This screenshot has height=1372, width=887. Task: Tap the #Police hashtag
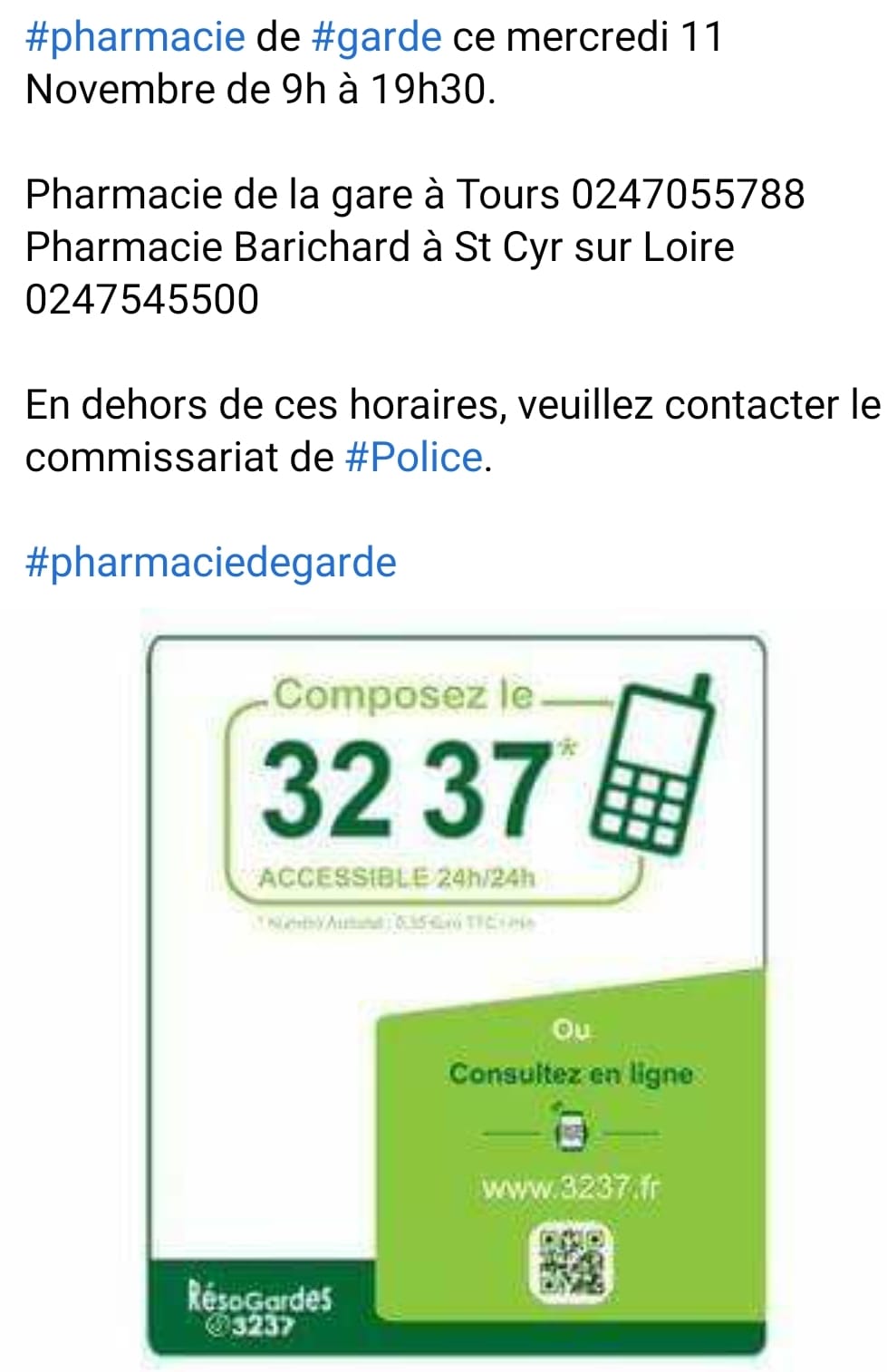414,457
